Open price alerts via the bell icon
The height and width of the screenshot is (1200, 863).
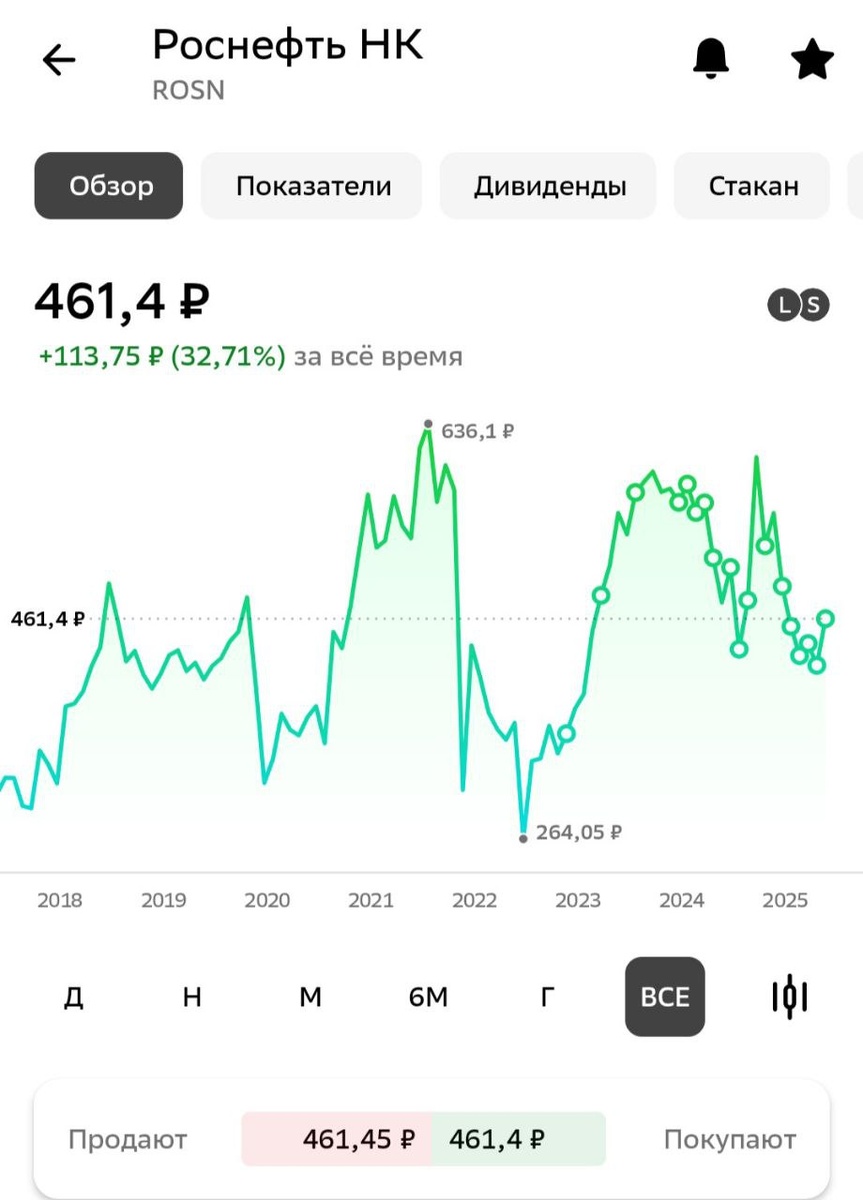[x=711, y=58]
